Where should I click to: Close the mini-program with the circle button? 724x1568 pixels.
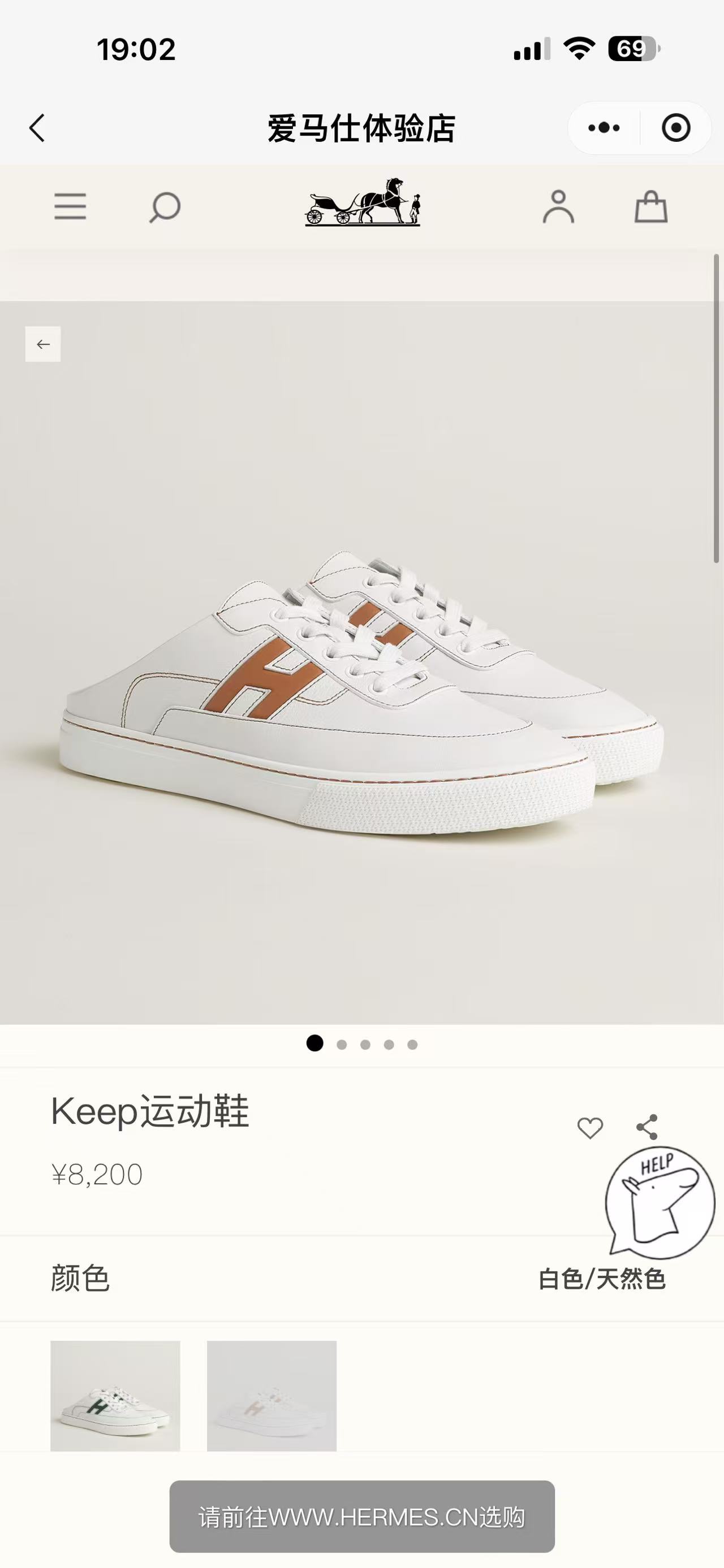(x=672, y=128)
